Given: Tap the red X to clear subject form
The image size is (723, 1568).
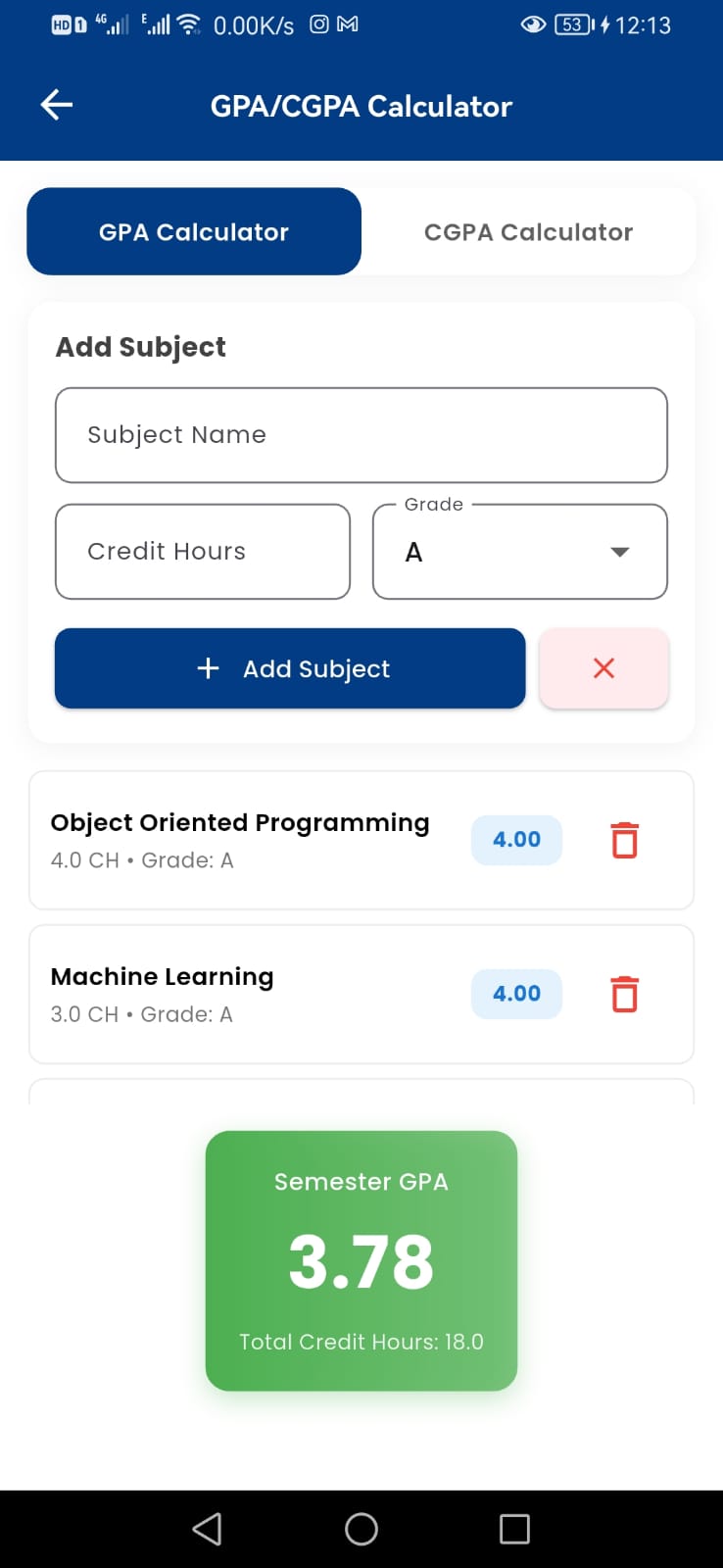Looking at the screenshot, I should point(603,668).
